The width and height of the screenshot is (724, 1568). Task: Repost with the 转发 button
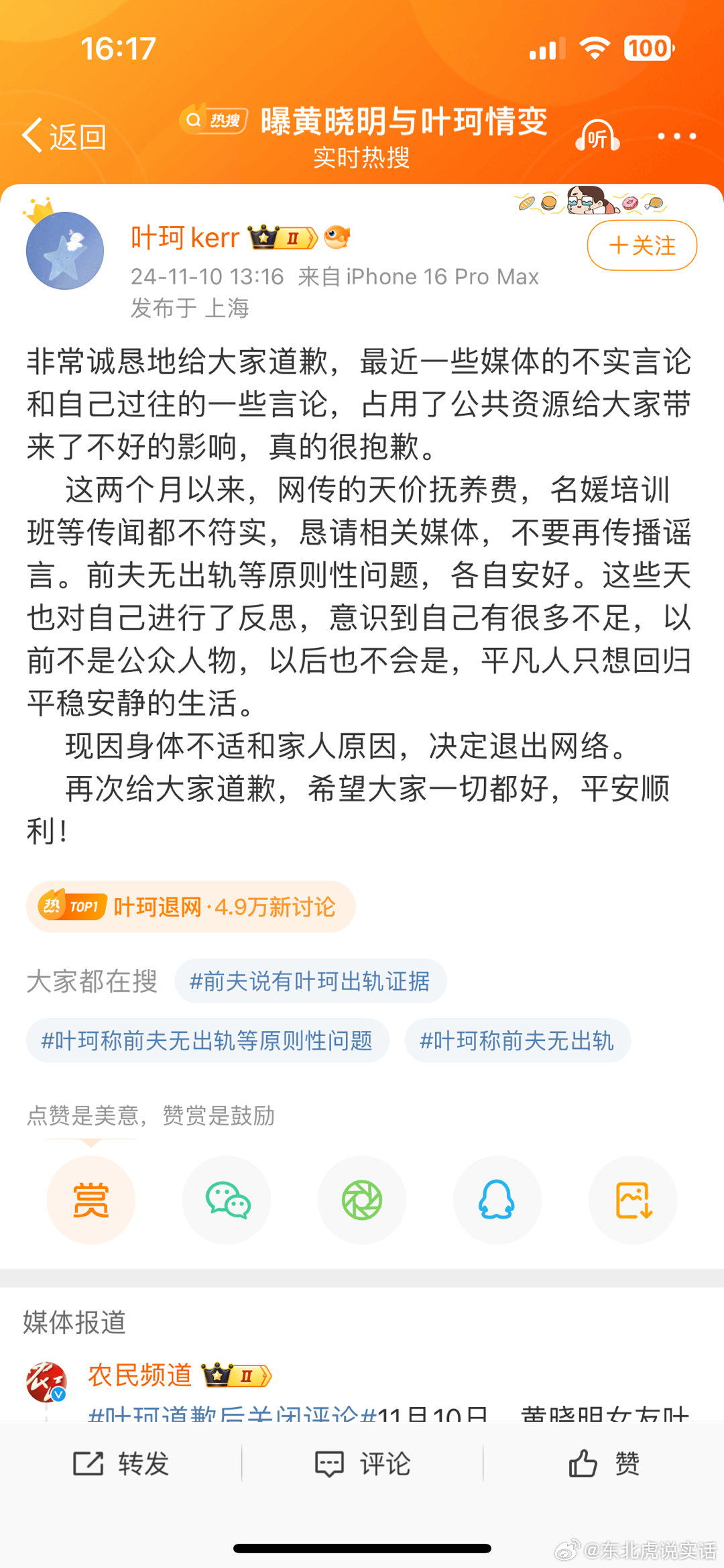click(121, 1463)
